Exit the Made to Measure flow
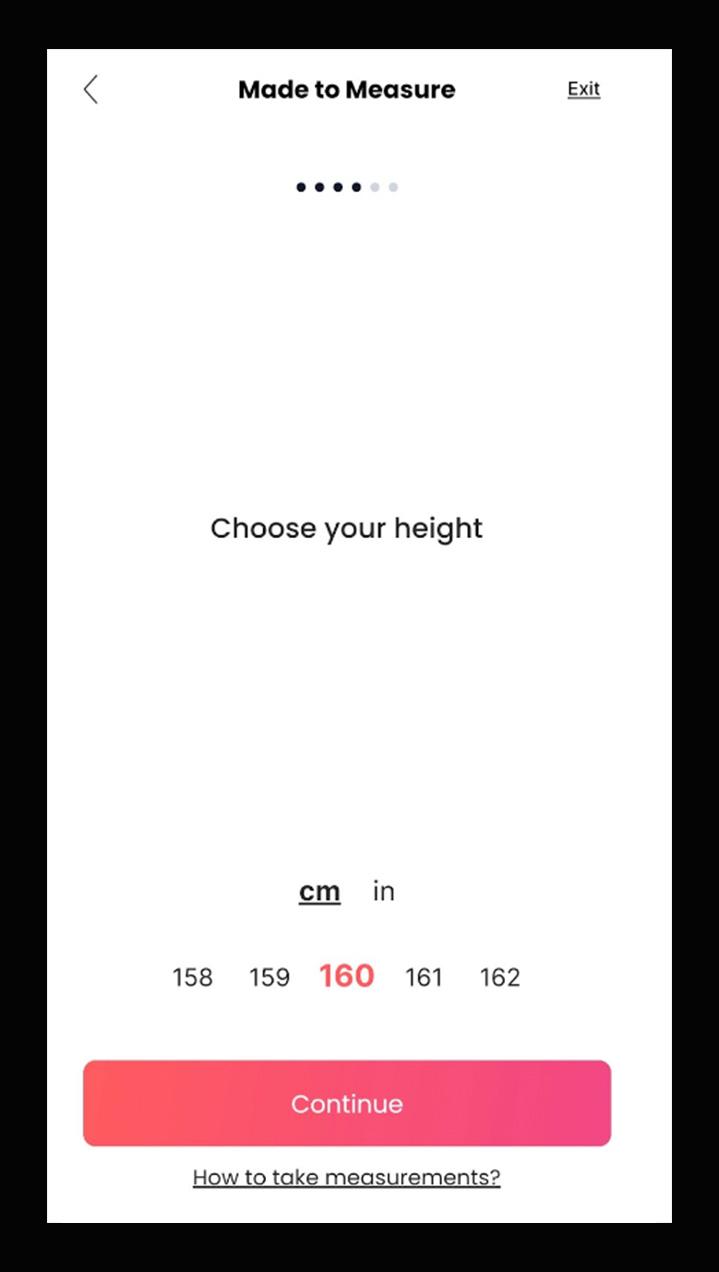 [x=583, y=89]
